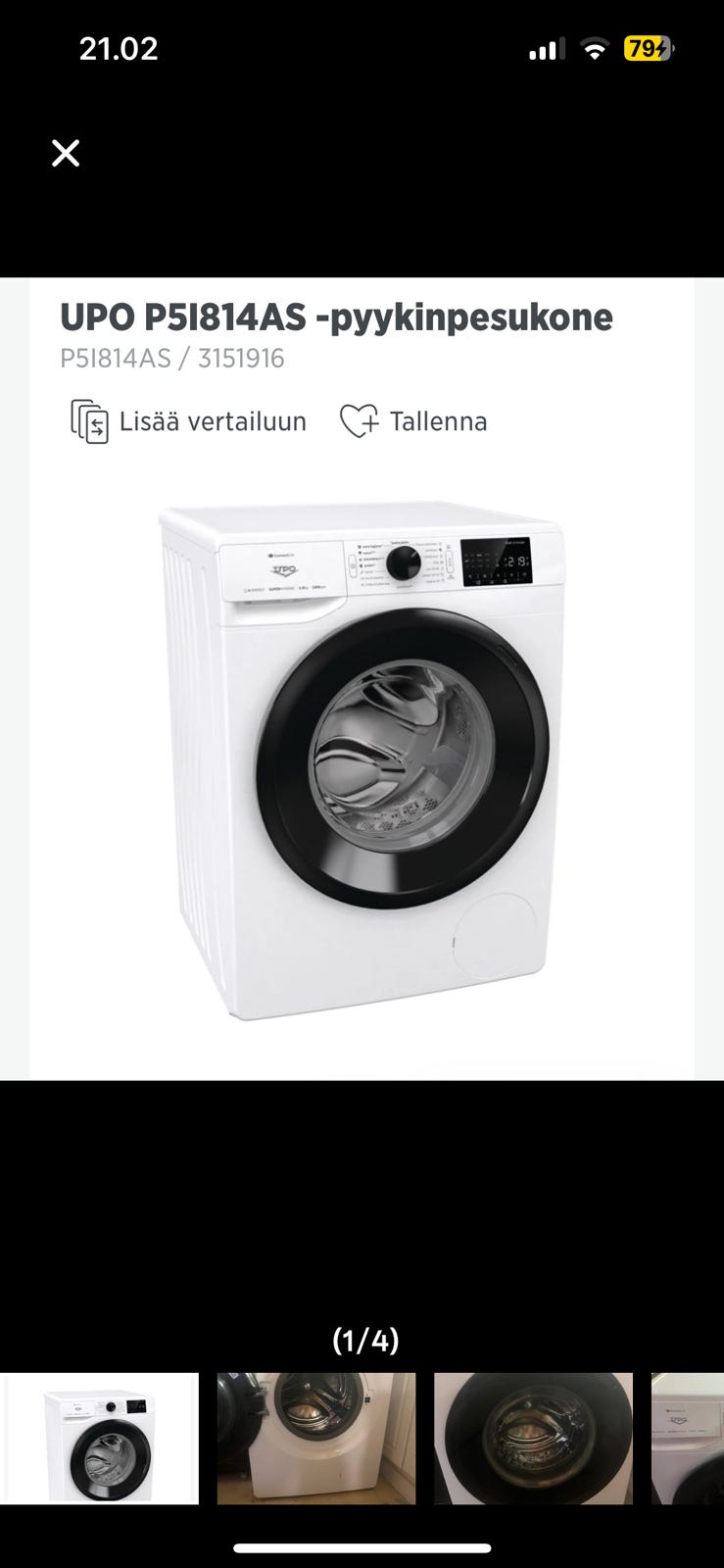
Task: View the third thumbnail, the drum close-up
Action: pyautogui.click(x=533, y=1438)
